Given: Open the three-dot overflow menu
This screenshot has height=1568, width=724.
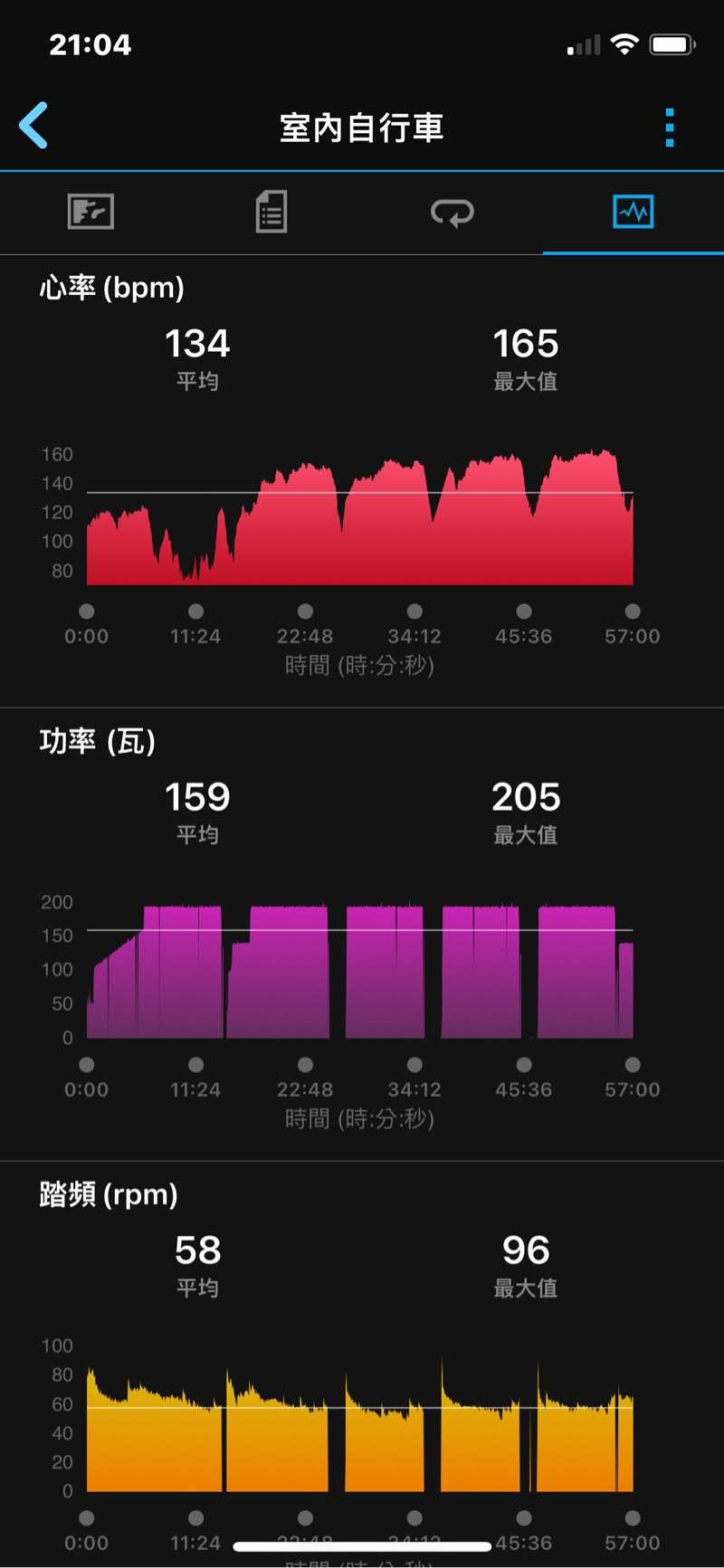Looking at the screenshot, I should click(x=669, y=128).
